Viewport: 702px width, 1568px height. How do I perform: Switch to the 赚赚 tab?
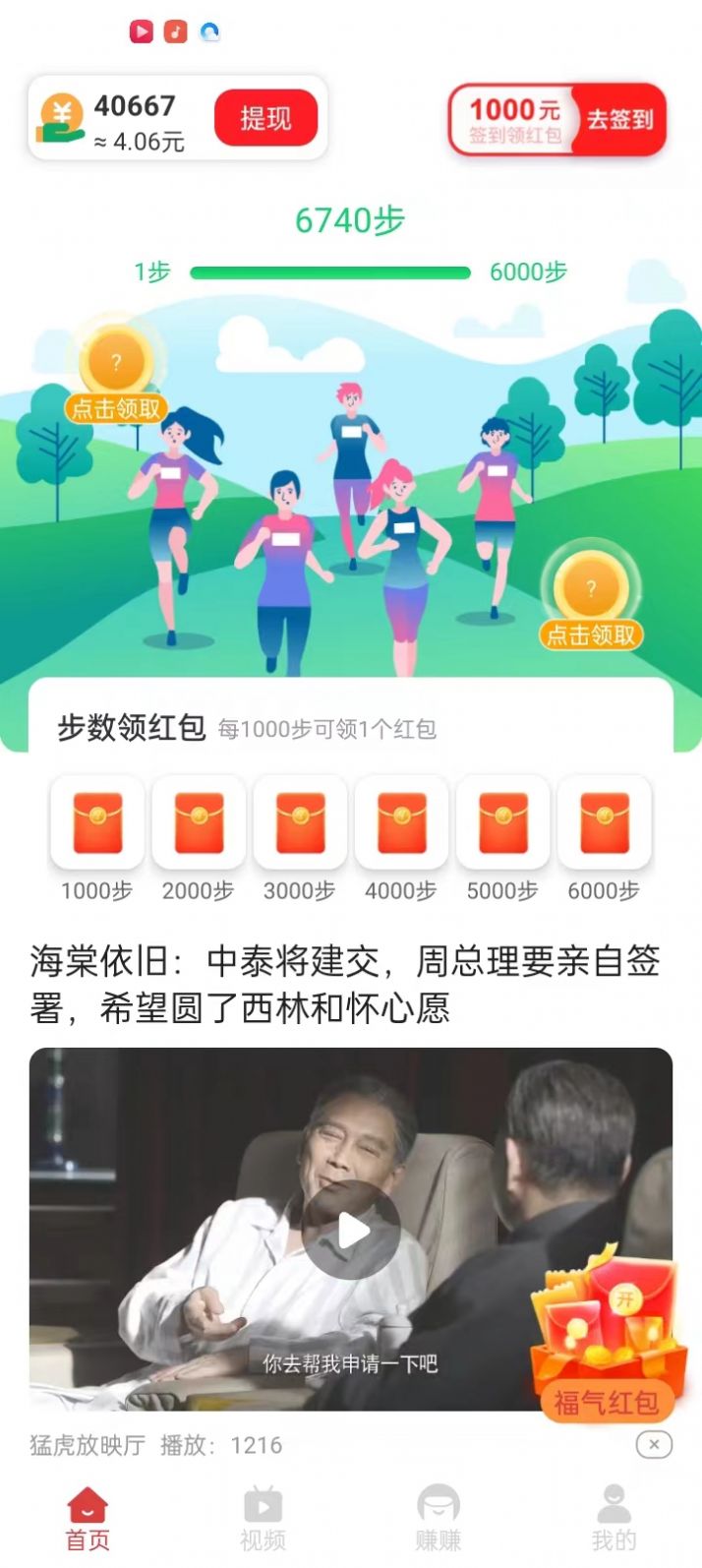439,1518
